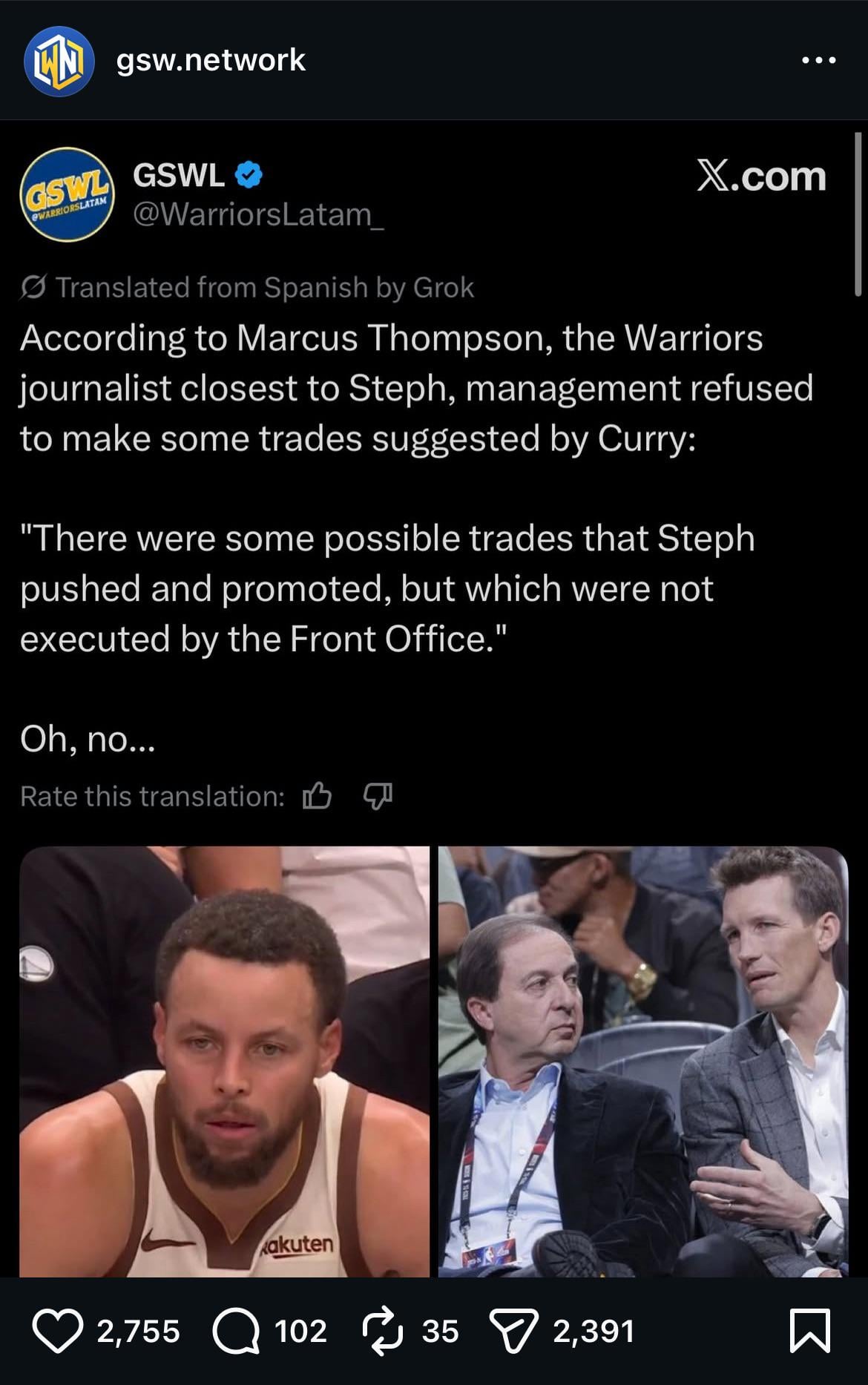
Task: Open the comments on this post
Action: tap(236, 1331)
